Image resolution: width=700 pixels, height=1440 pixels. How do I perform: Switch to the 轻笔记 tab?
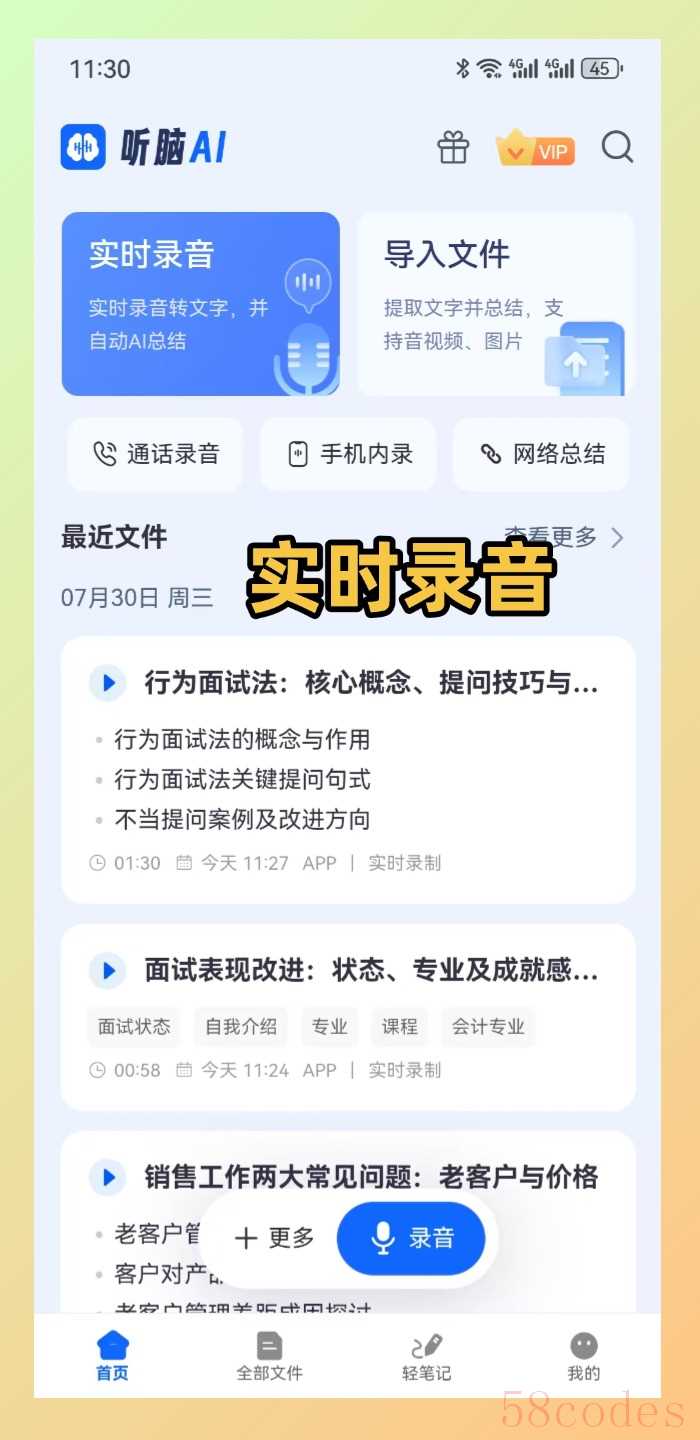point(426,1356)
